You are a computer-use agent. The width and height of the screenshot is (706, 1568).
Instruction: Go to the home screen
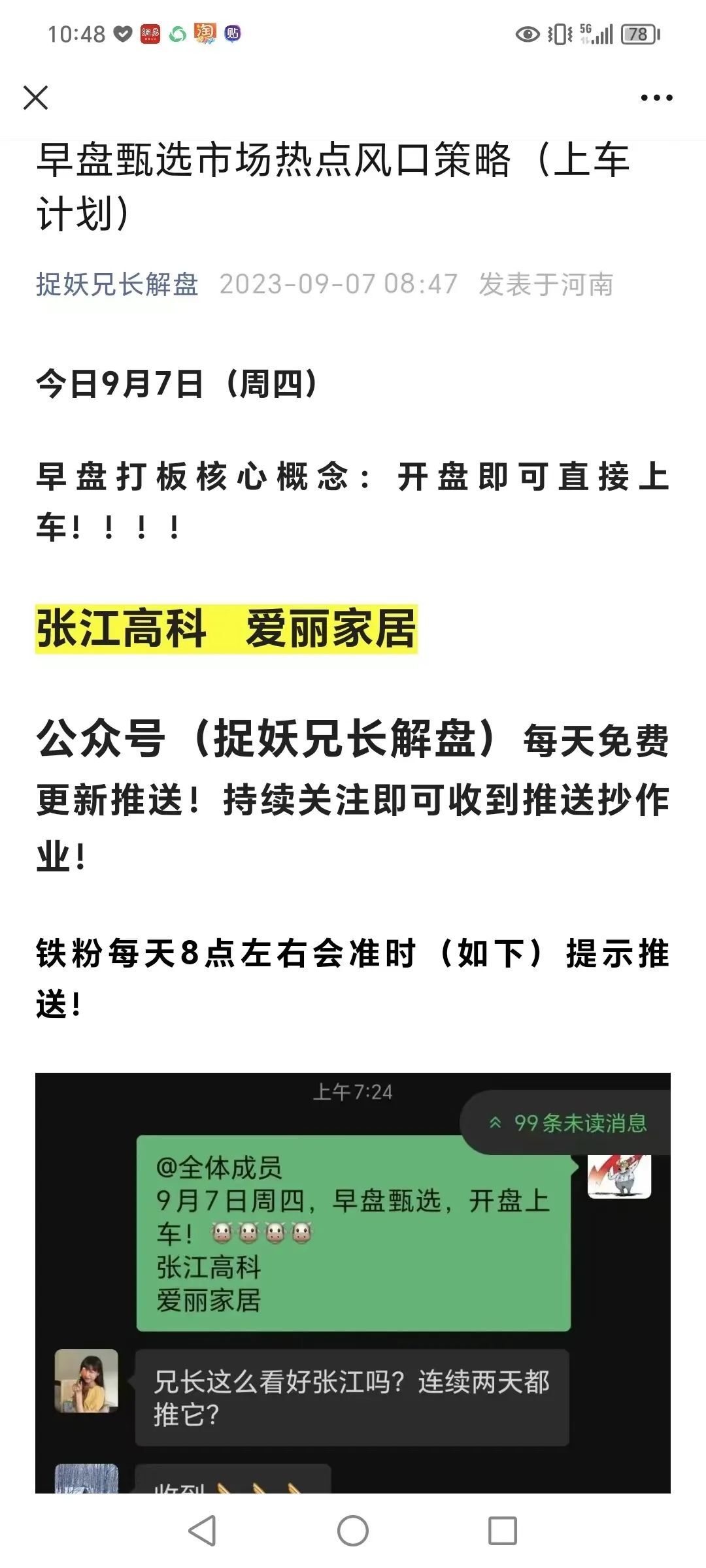pos(353,1531)
